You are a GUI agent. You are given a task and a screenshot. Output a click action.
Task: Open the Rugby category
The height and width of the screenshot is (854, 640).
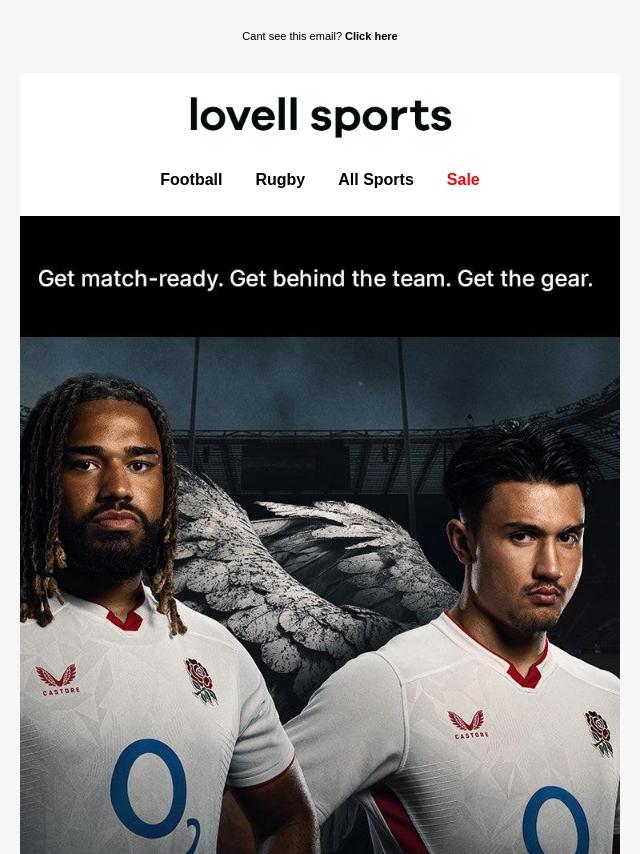tap(280, 179)
